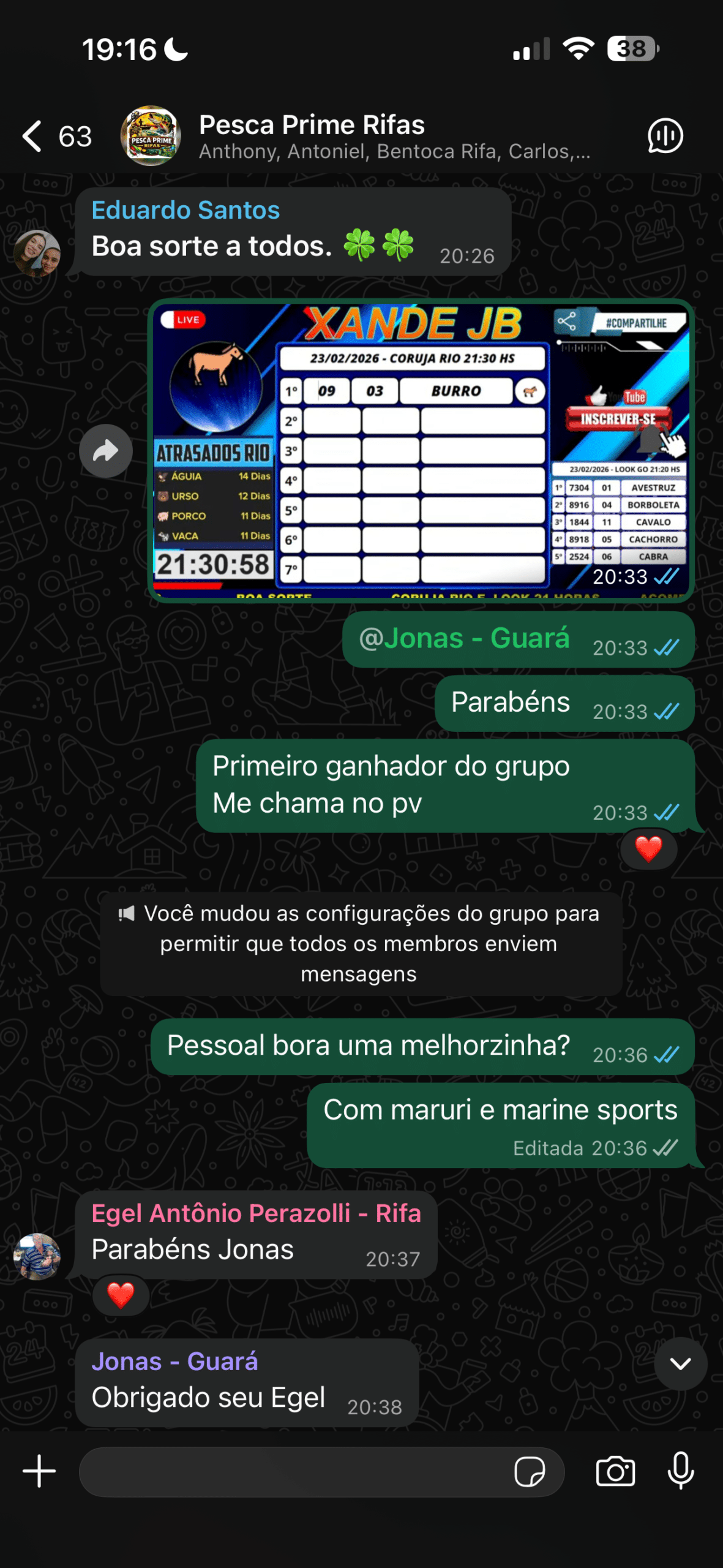Open the sticker picker
The height and width of the screenshot is (1568, 723).
pyautogui.click(x=530, y=1471)
